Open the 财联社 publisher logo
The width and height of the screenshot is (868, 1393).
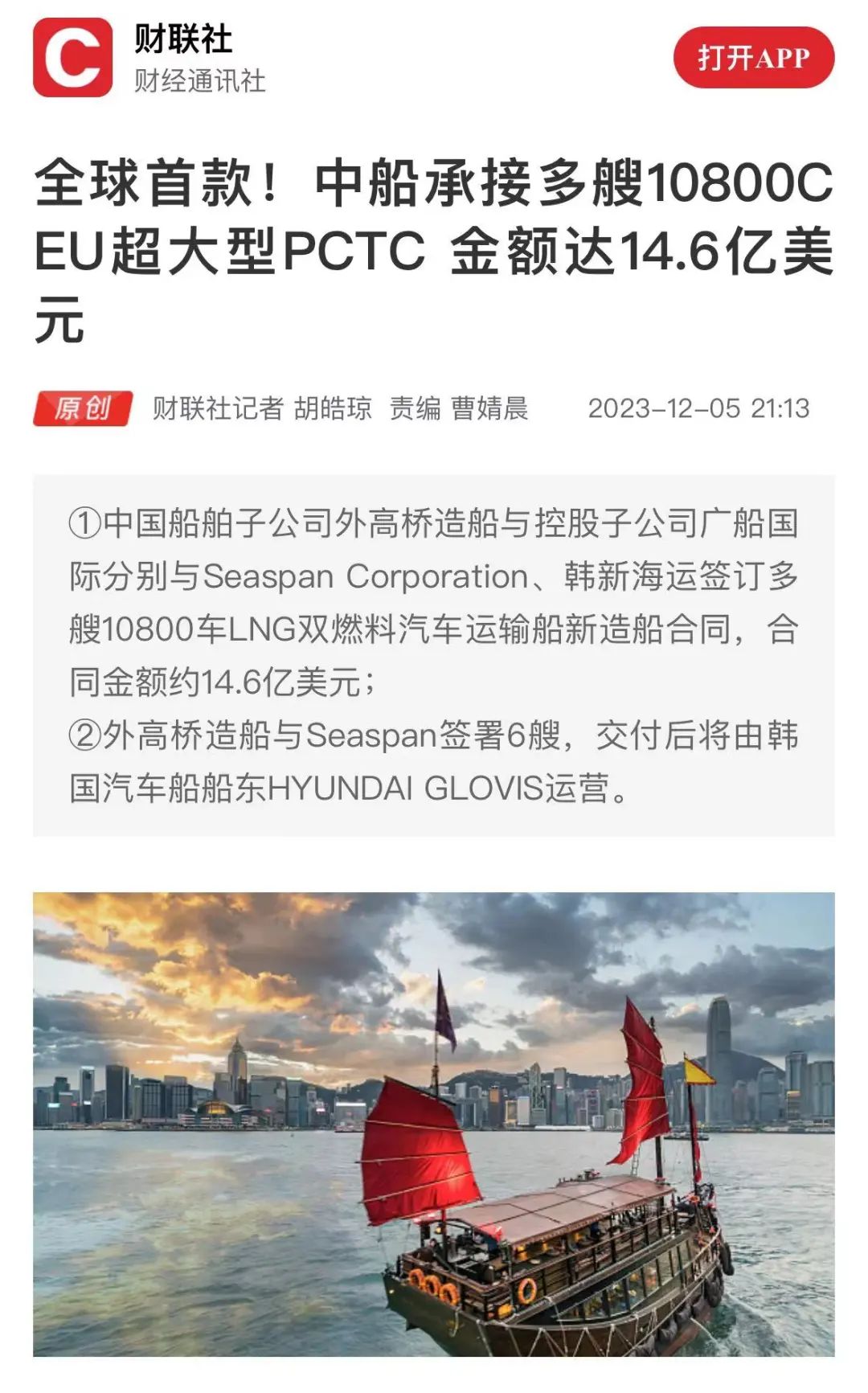(73, 58)
